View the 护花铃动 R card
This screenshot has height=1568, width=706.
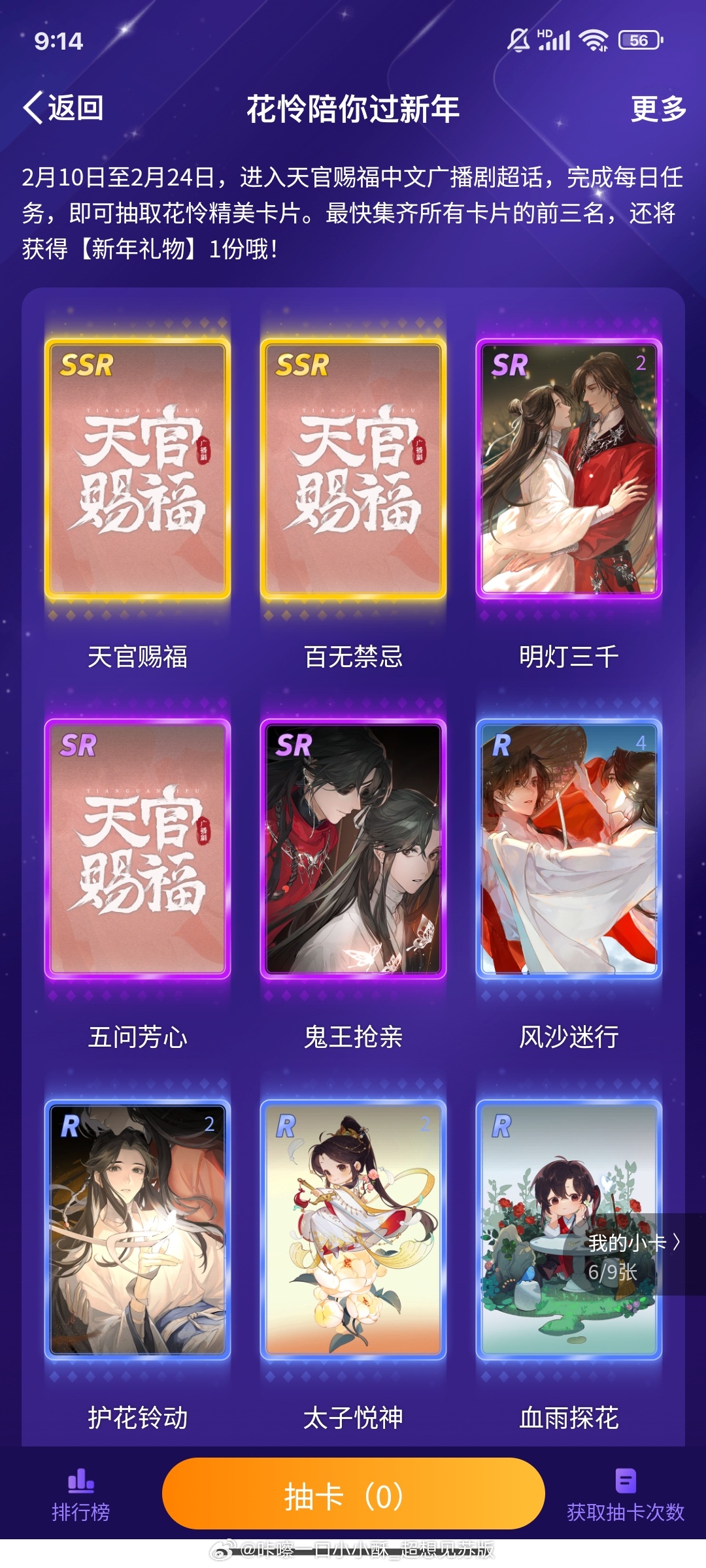[137, 1230]
